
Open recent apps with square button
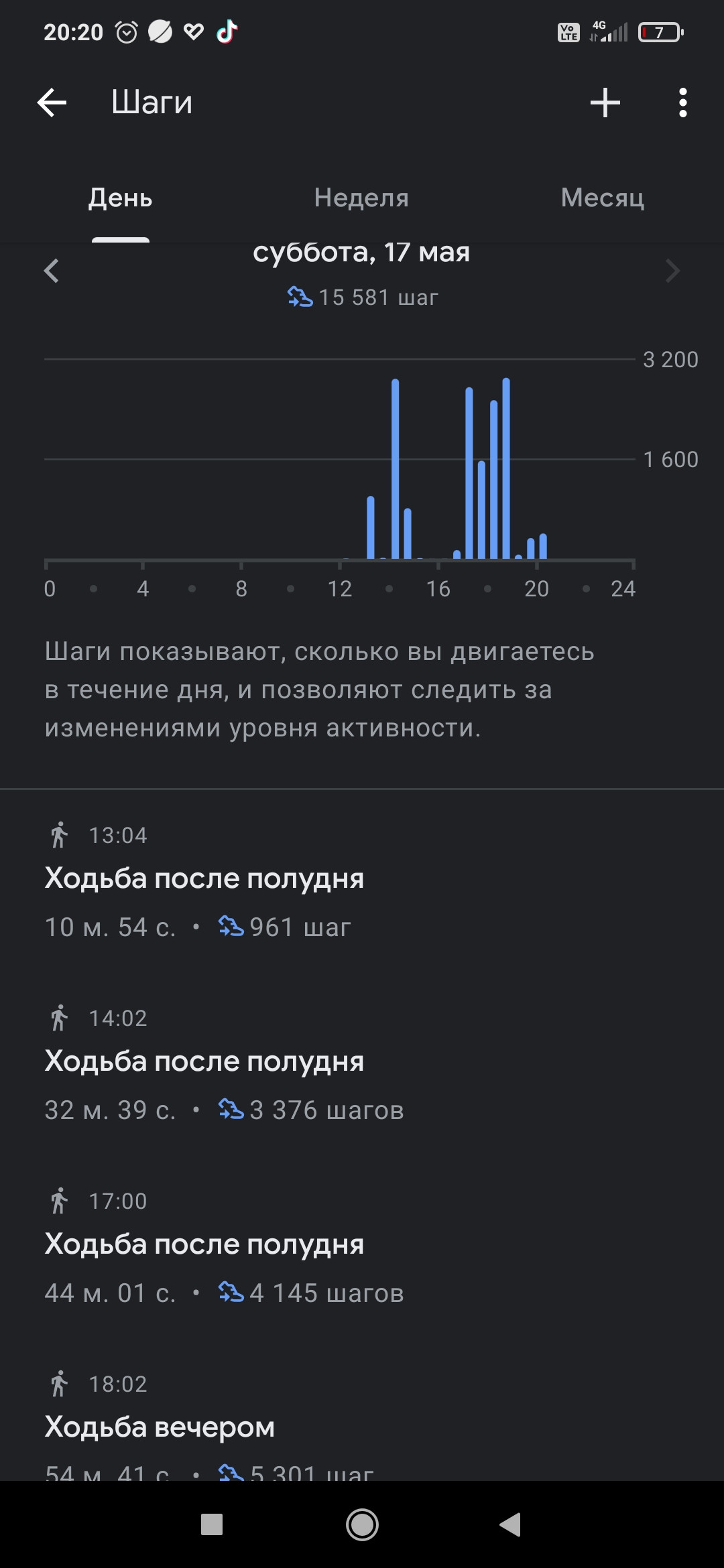pos(212,1525)
